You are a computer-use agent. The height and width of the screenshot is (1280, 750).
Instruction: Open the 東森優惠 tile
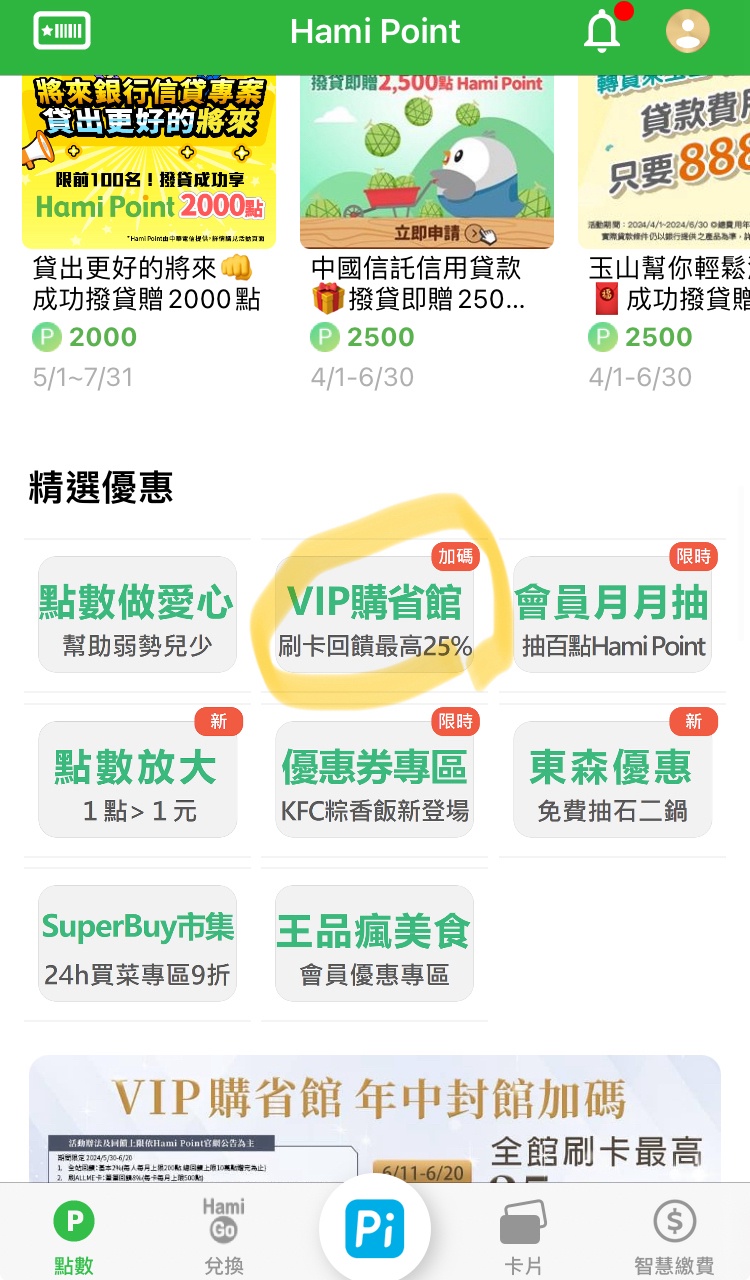tap(612, 780)
